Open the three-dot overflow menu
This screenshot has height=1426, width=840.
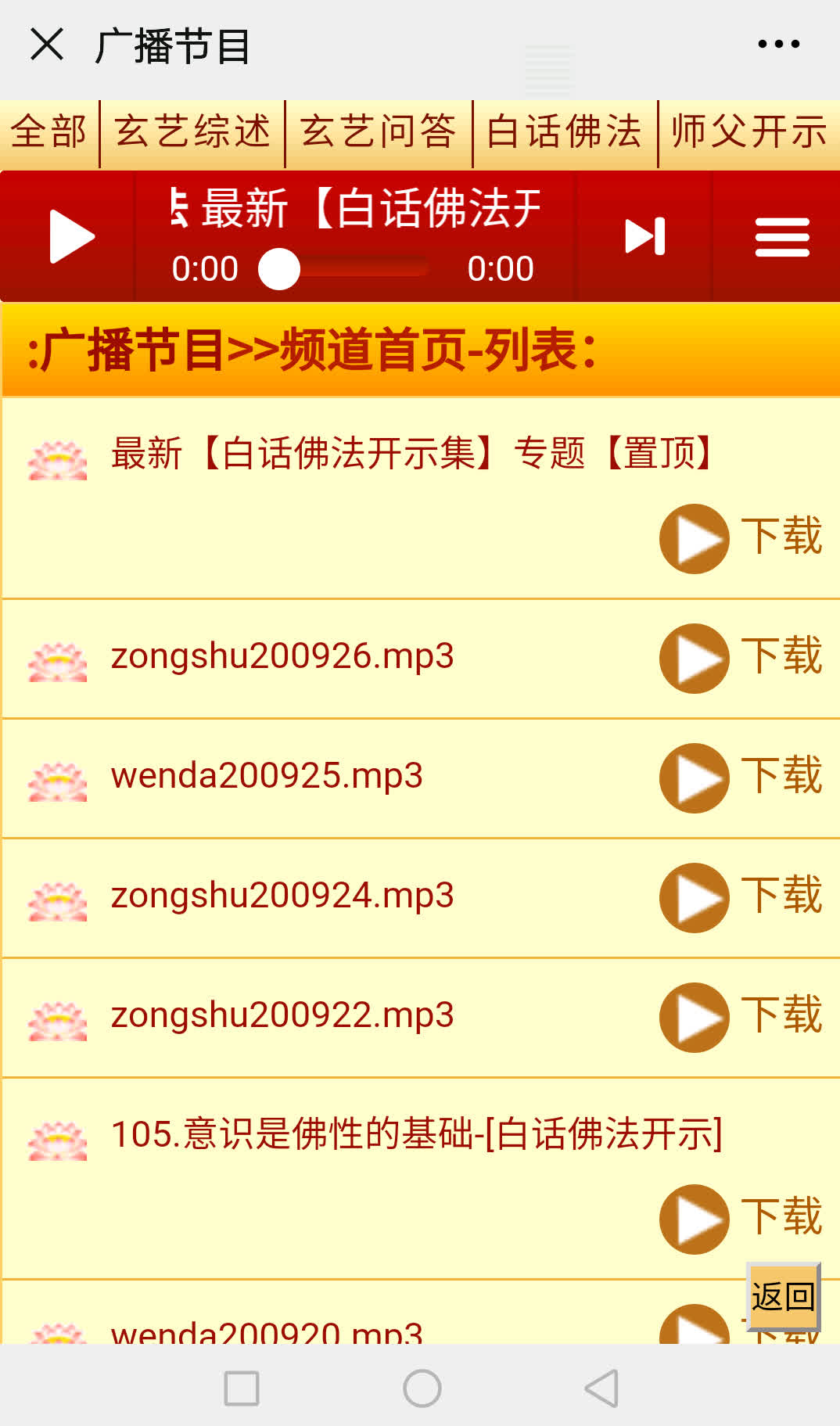pyautogui.click(x=778, y=45)
